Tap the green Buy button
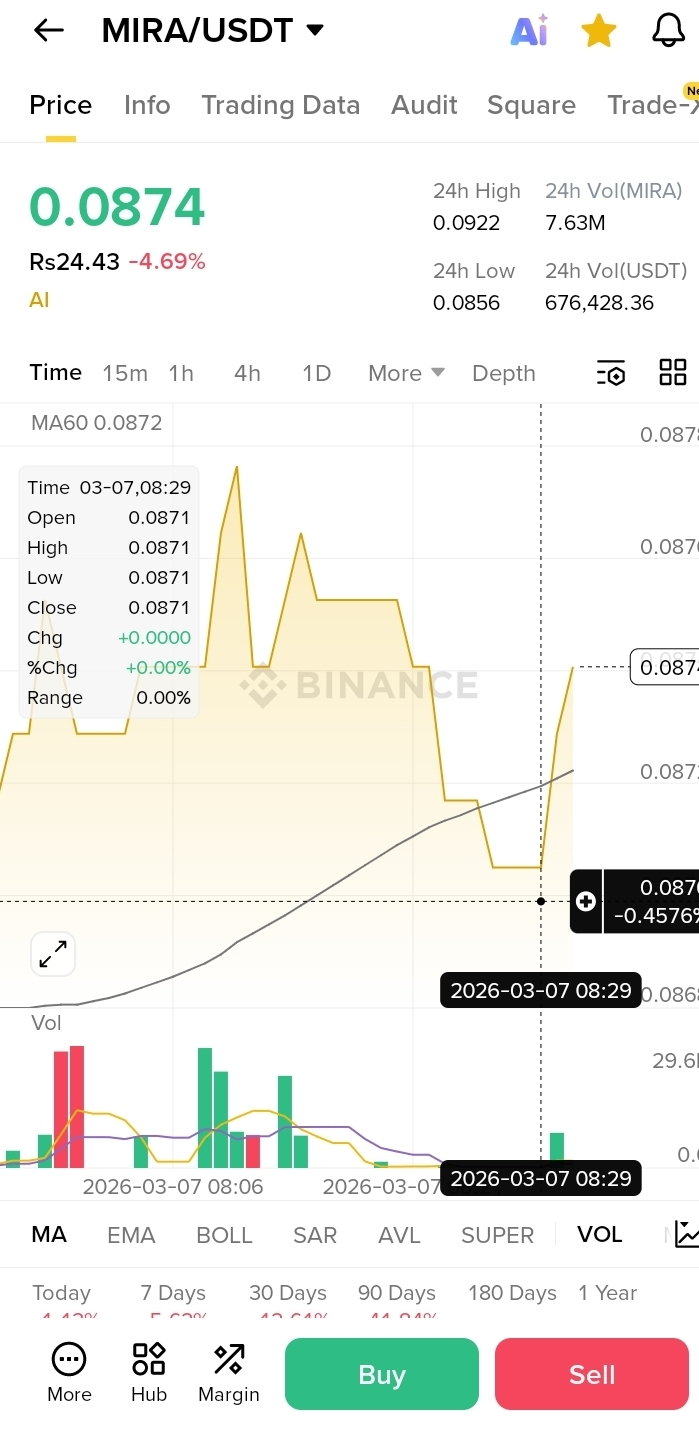Screen dimensions: 699x1431 click(x=382, y=1374)
